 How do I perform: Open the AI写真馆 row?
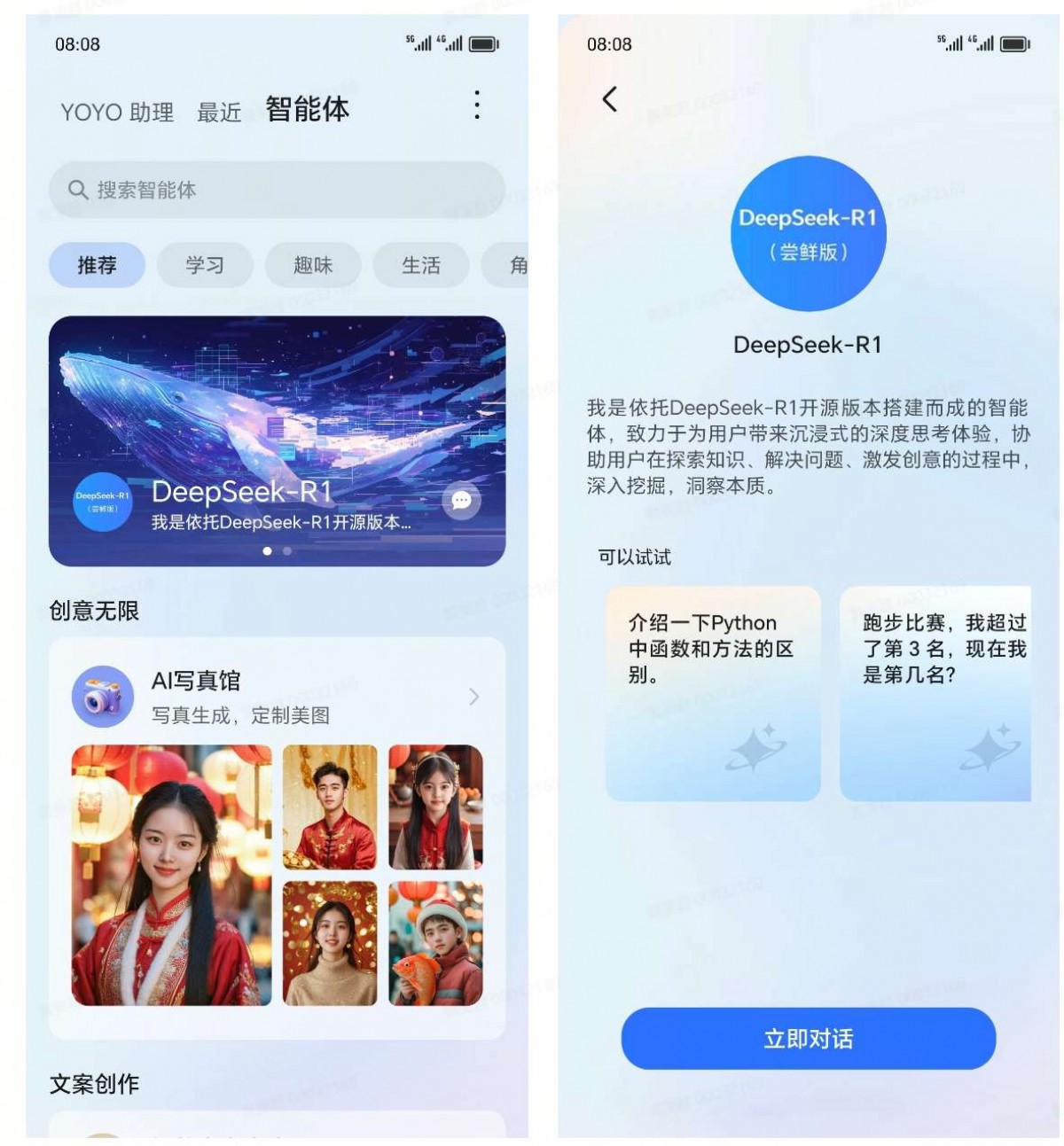tap(277, 697)
